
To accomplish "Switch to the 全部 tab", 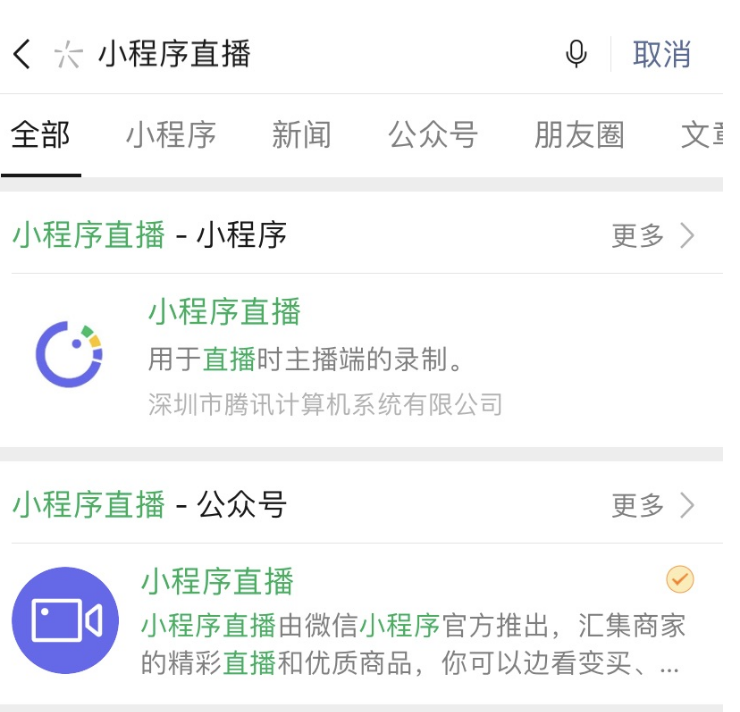I will pyautogui.click(x=40, y=135).
